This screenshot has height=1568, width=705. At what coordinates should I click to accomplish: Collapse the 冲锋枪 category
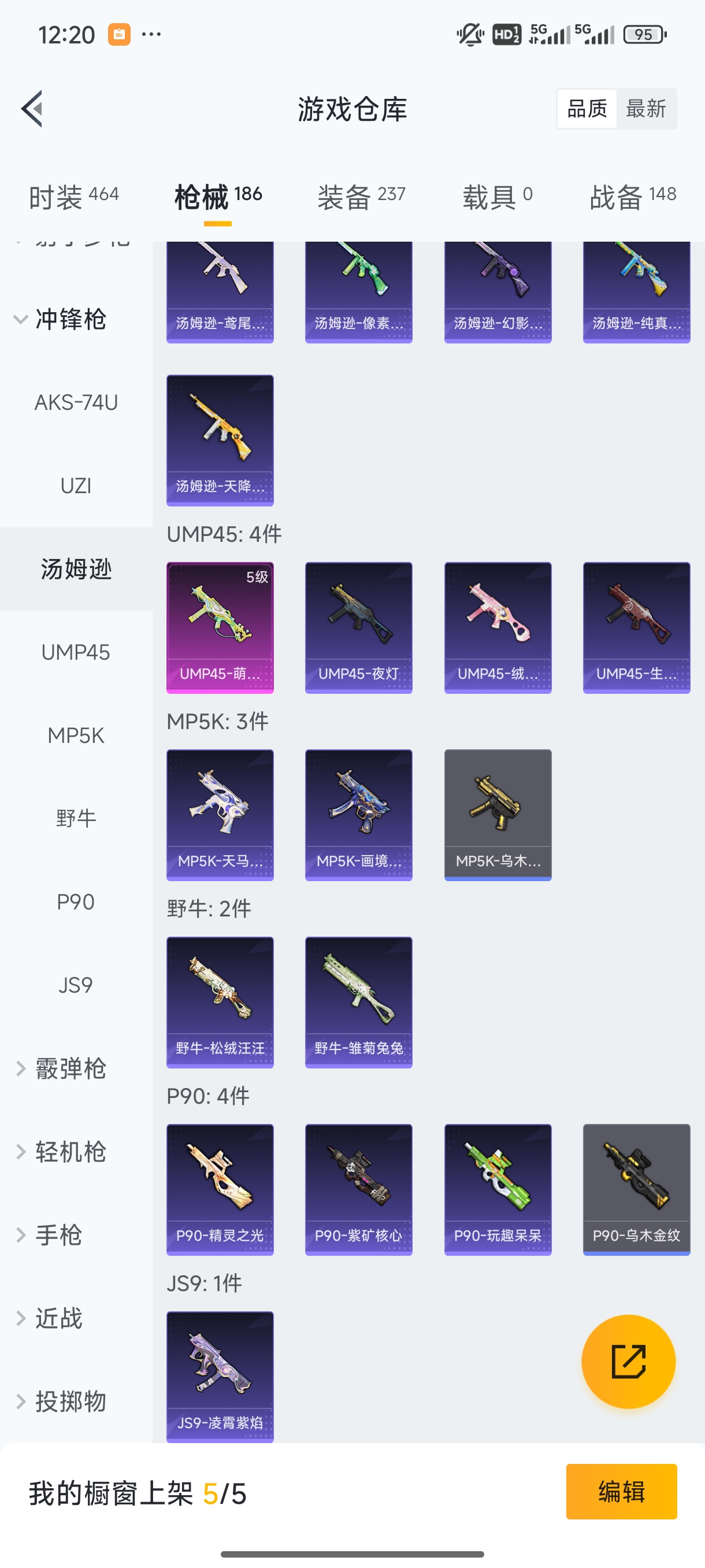pos(61,319)
